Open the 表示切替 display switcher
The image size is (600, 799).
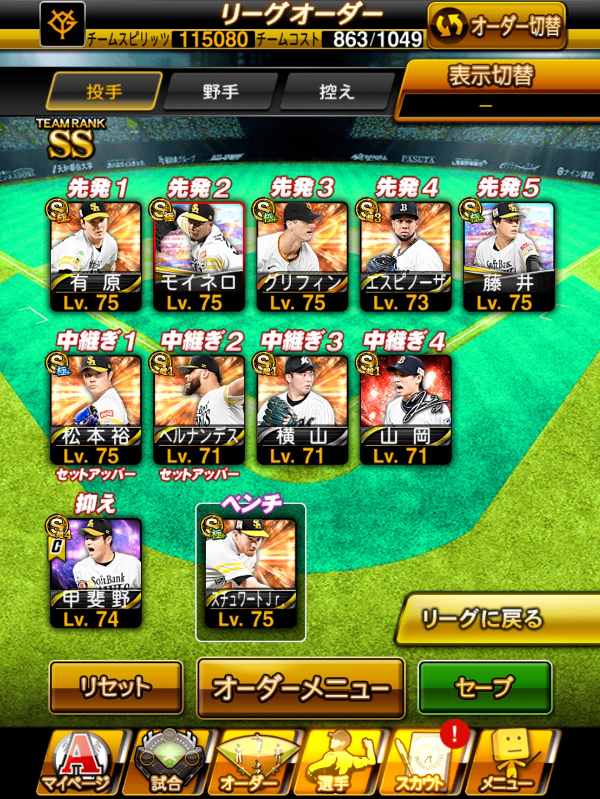point(498,91)
